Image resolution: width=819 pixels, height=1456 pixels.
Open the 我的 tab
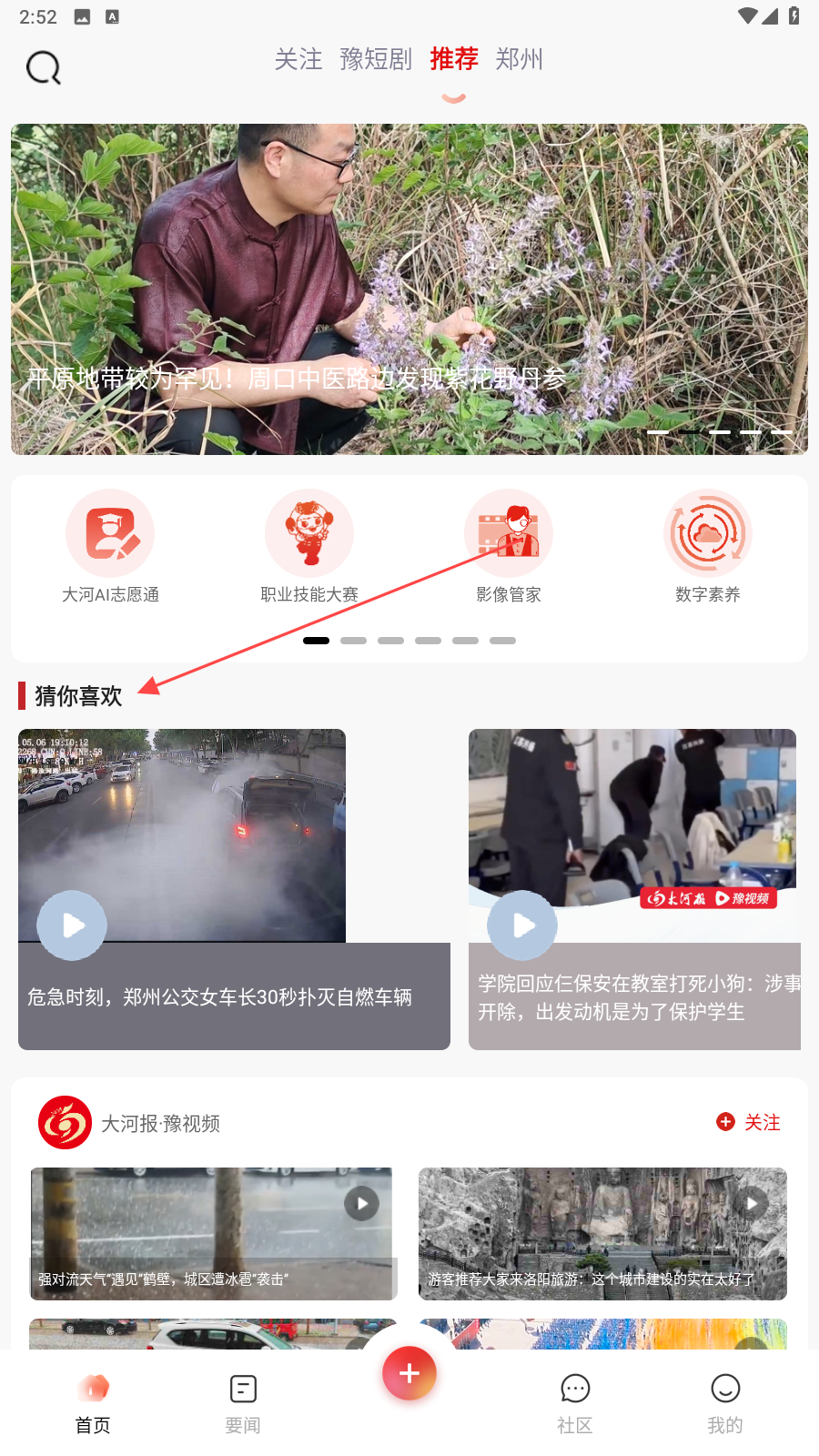click(x=725, y=1404)
